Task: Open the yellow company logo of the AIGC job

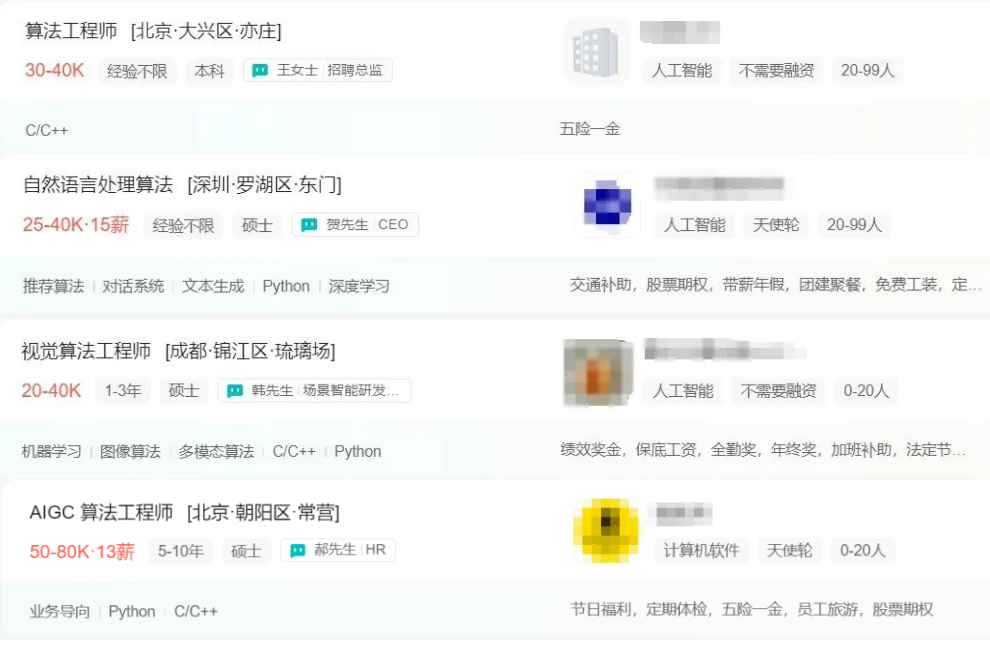Action: coord(606,530)
